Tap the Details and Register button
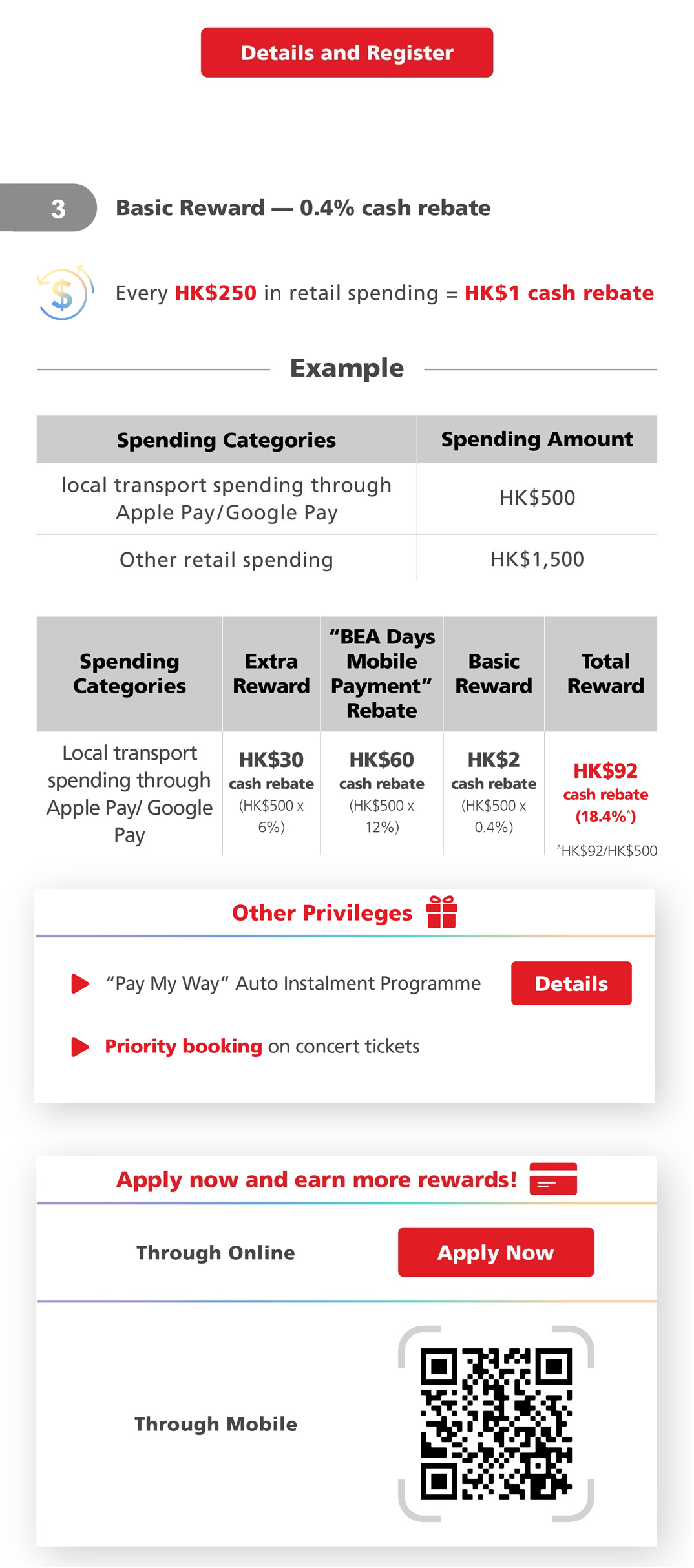 [346, 52]
